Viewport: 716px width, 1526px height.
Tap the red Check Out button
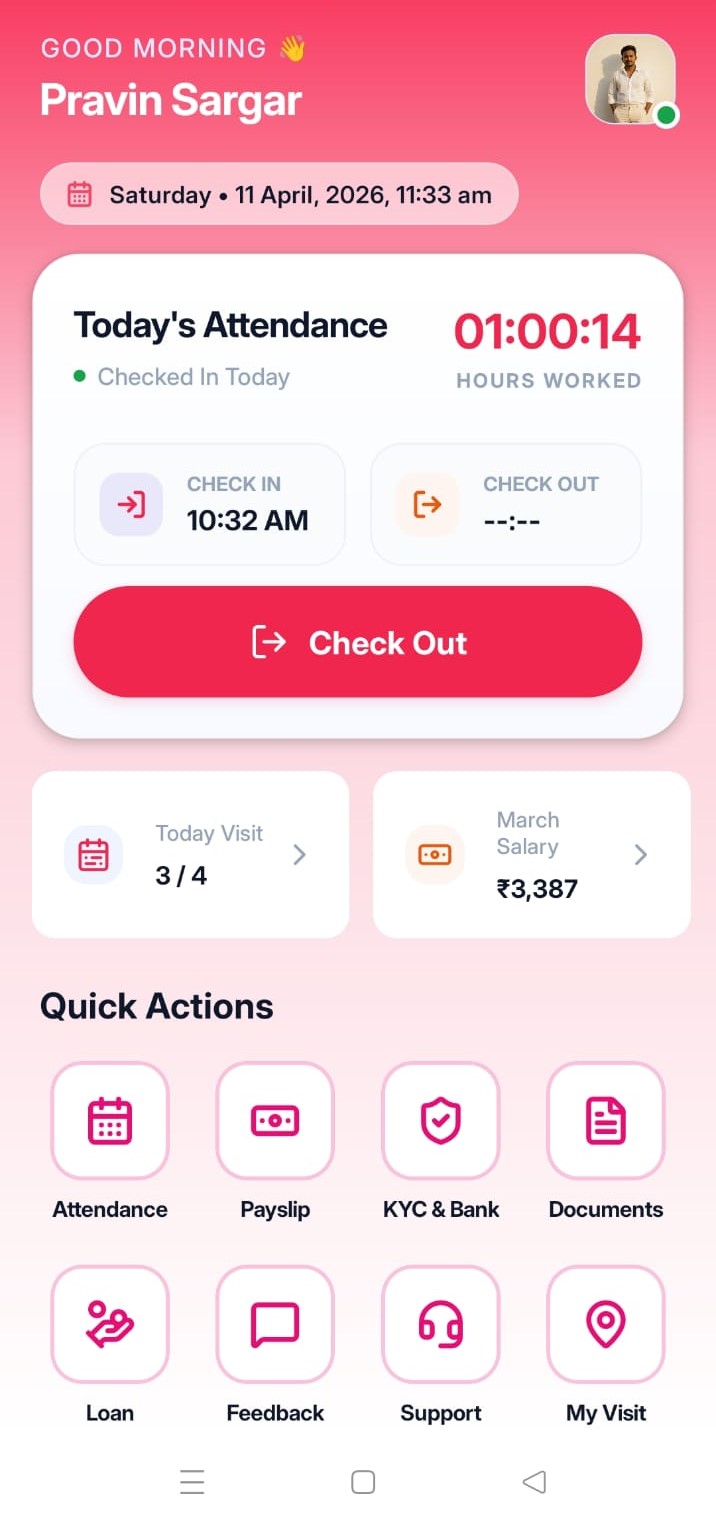pos(357,642)
